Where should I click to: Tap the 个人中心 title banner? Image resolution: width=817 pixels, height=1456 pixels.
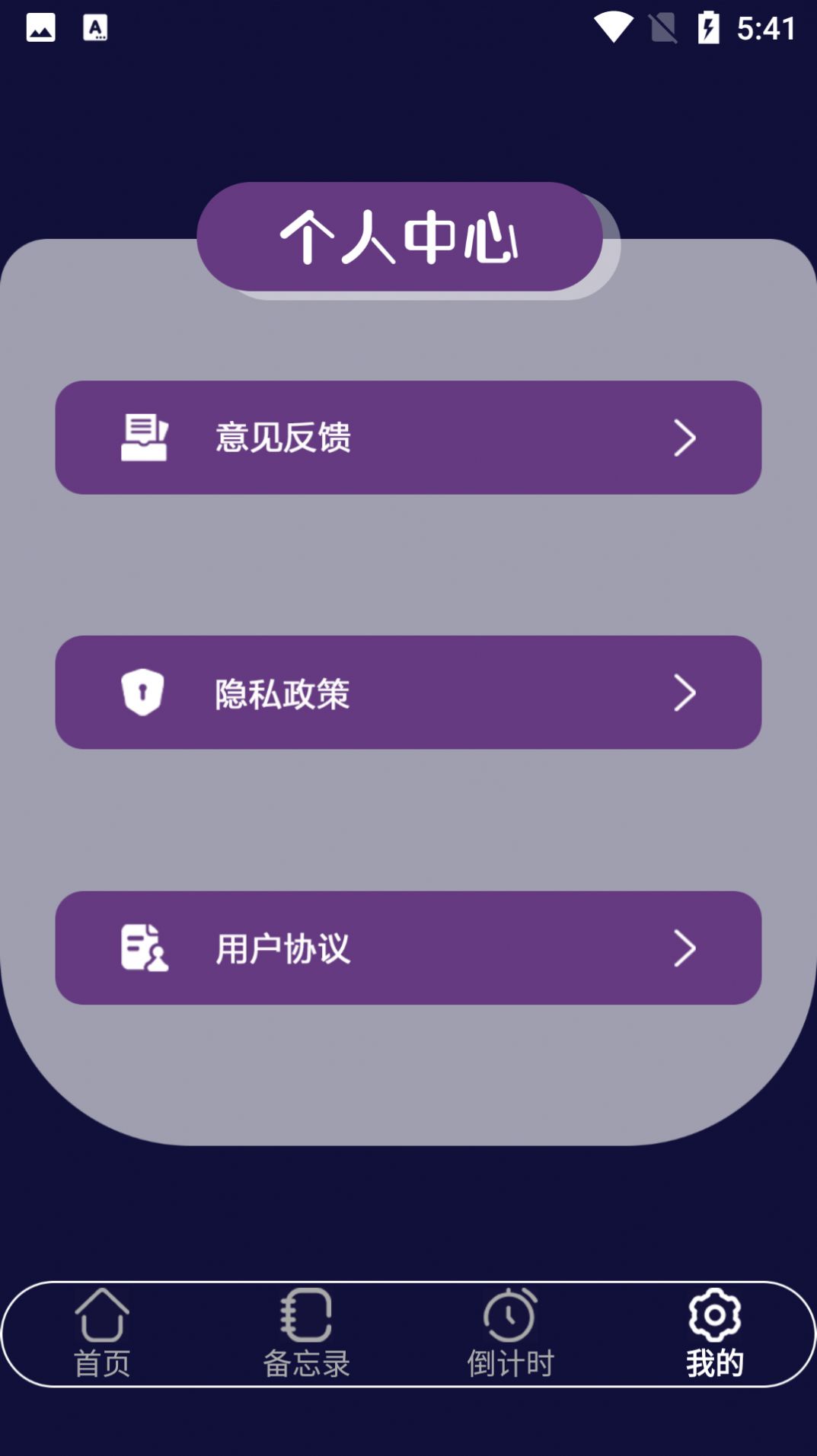coord(401,237)
